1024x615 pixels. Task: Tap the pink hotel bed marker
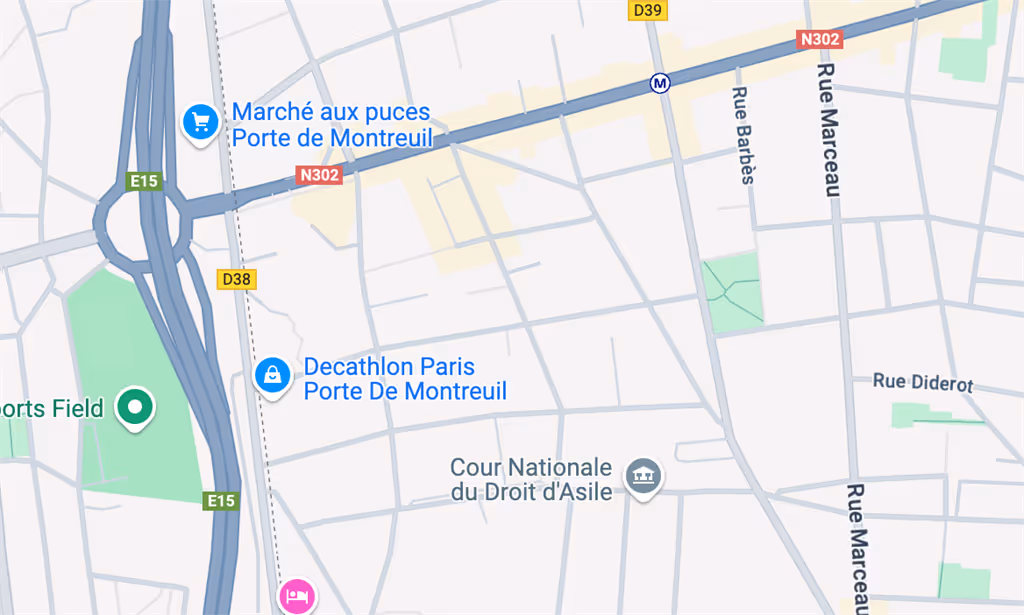[x=298, y=595]
